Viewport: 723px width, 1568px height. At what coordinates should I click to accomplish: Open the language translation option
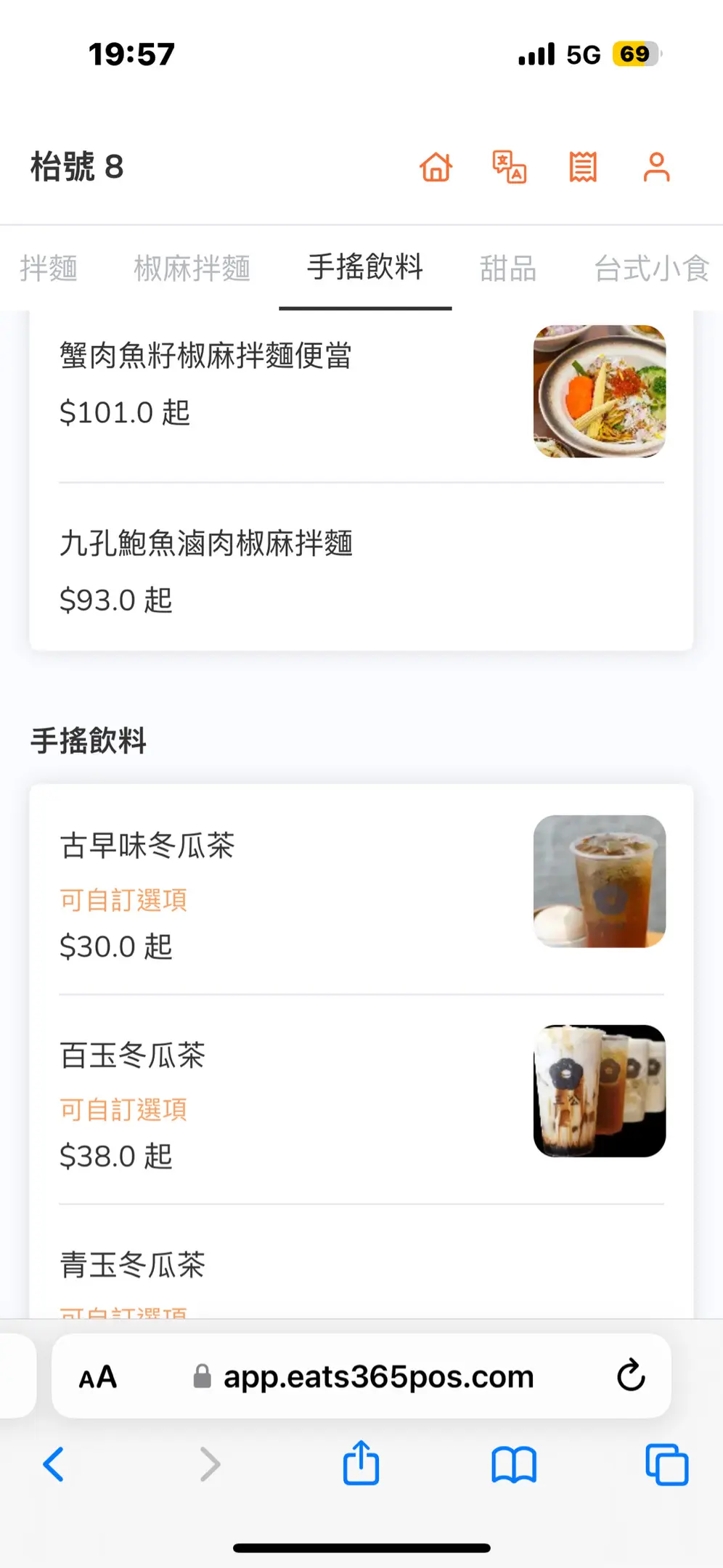(x=510, y=167)
